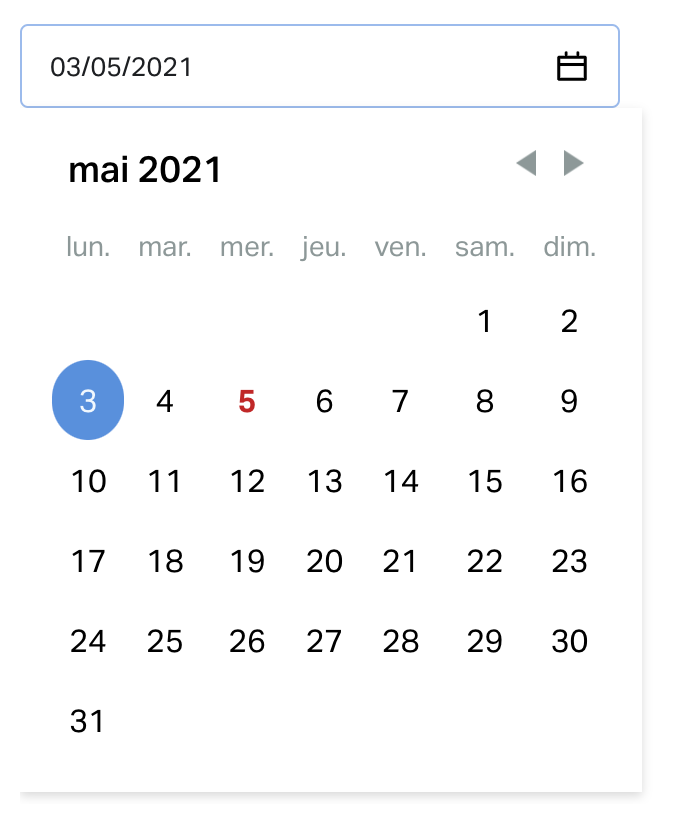The width and height of the screenshot is (682, 818).
Task: Select day 12 of May
Action: click(247, 482)
